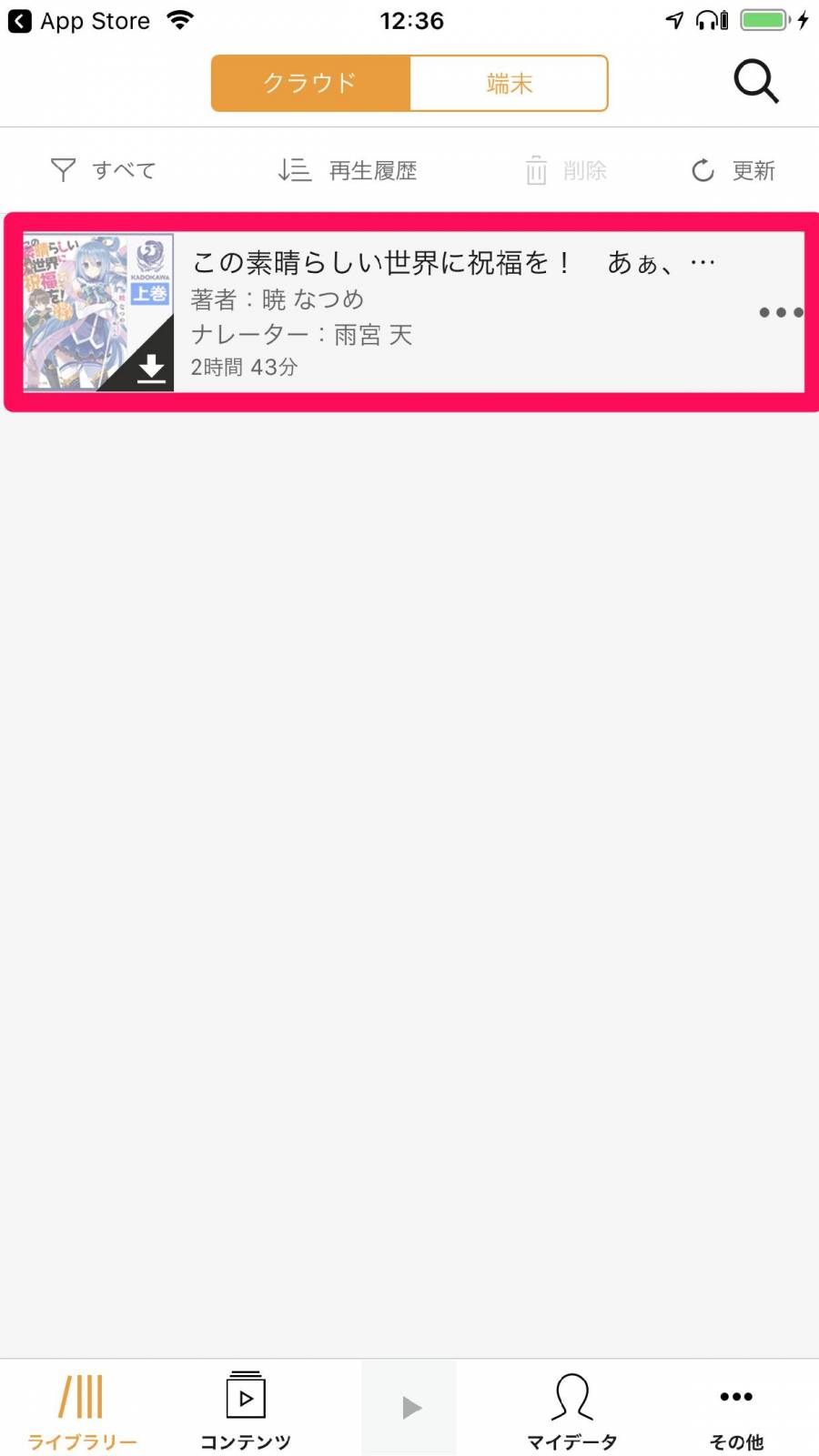Change sort order via 再生履歴
This screenshot has width=819, height=1456.
click(x=348, y=170)
